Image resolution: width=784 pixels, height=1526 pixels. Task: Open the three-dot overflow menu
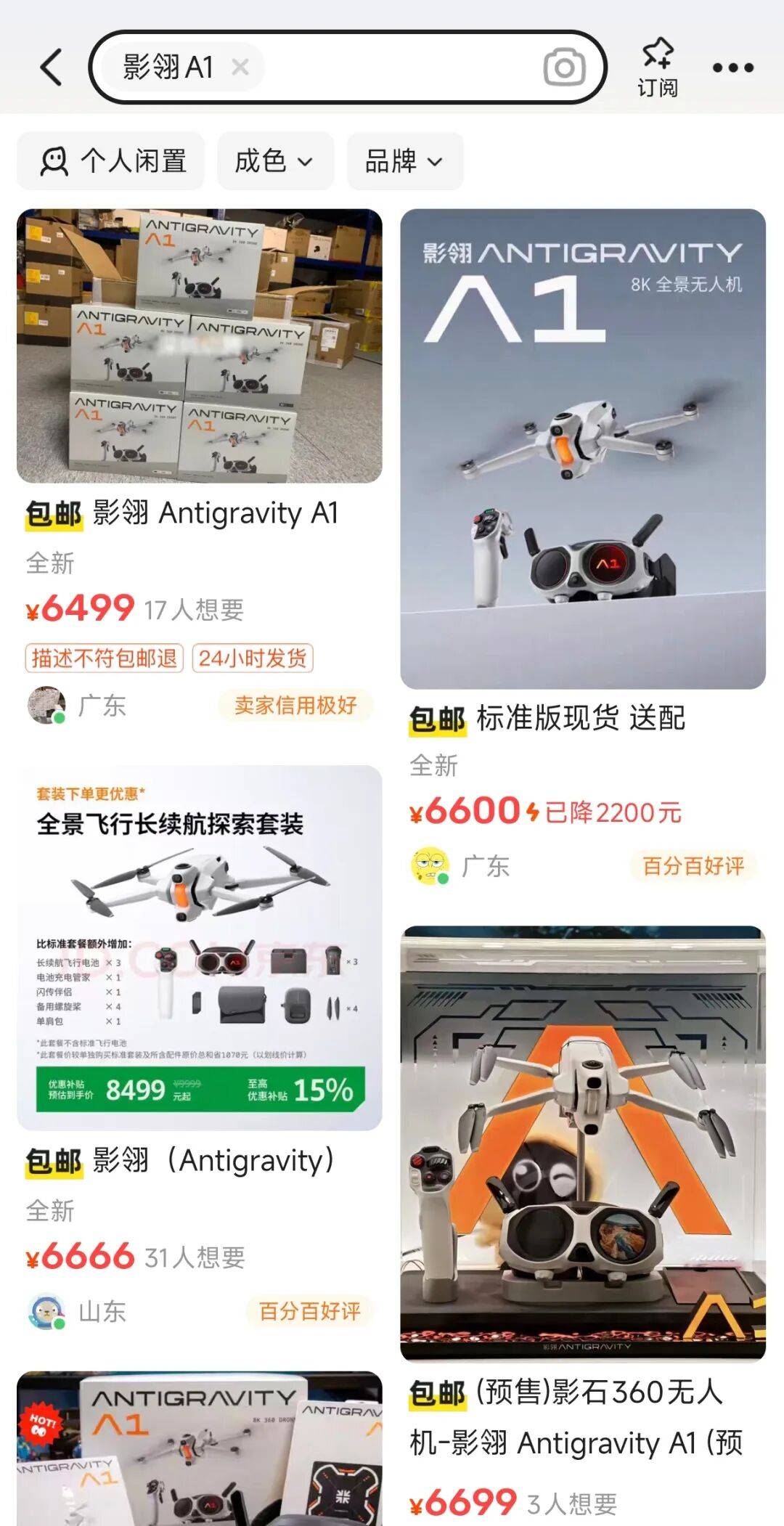click(732, 68)
